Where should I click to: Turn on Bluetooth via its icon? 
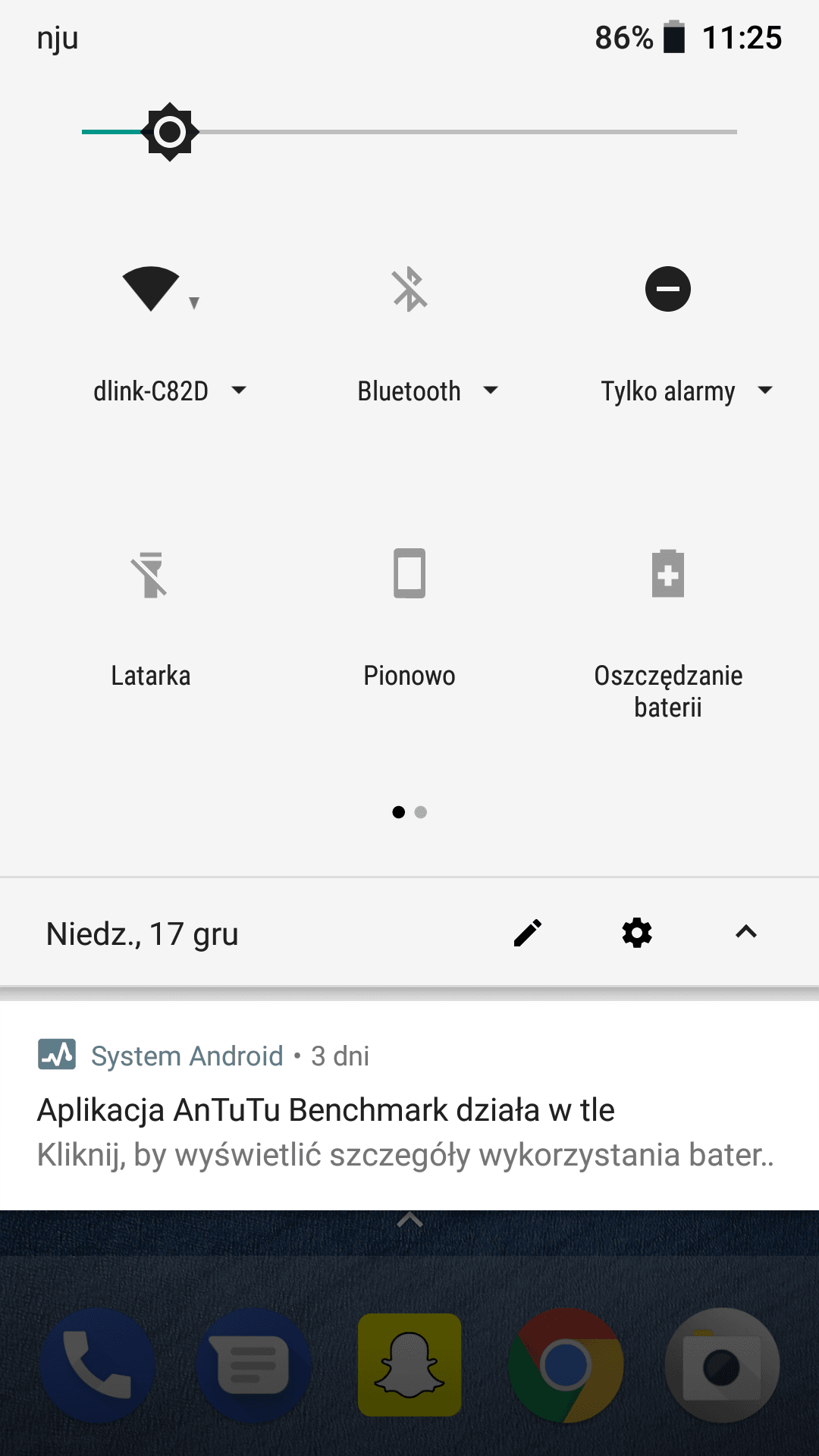pyautogui.click(x=409, y=289)
